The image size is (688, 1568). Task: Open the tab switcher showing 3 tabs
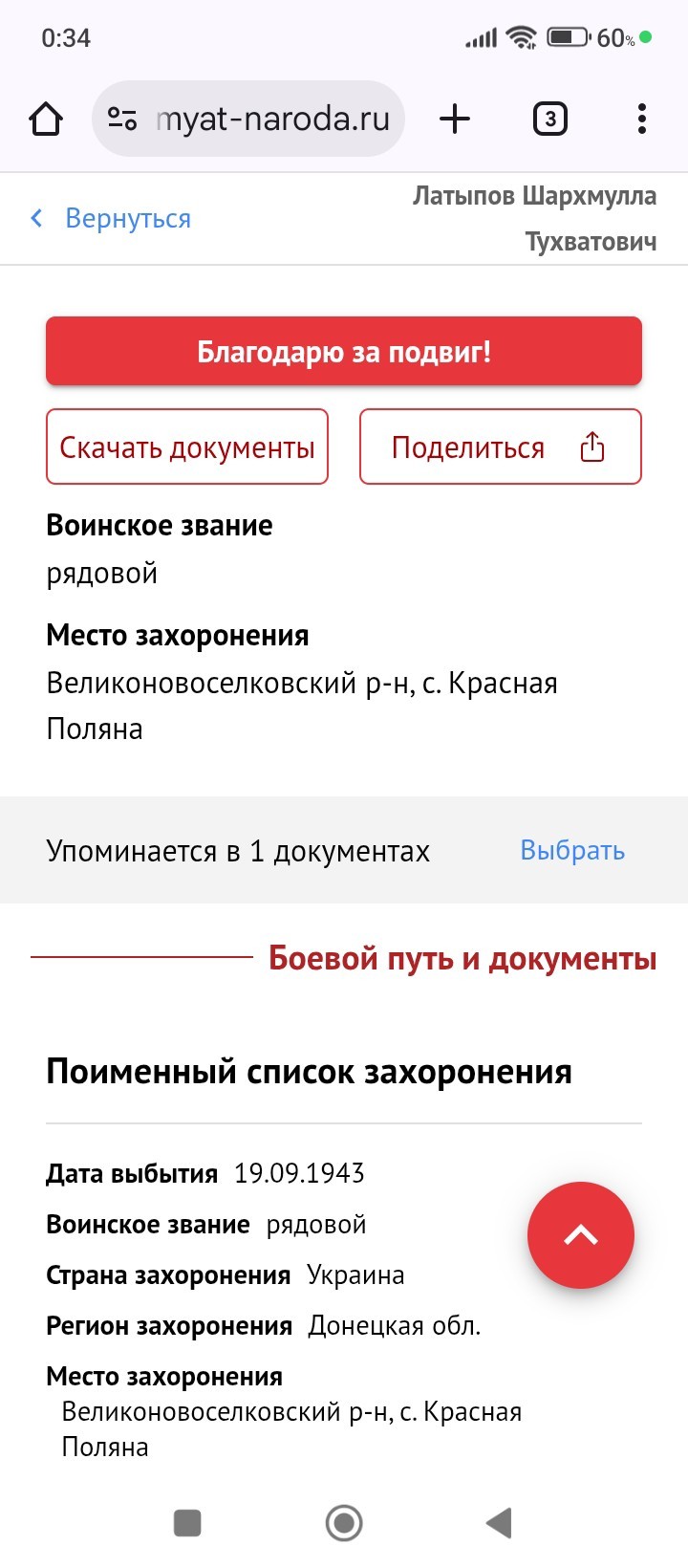click(x=549, y=120)
